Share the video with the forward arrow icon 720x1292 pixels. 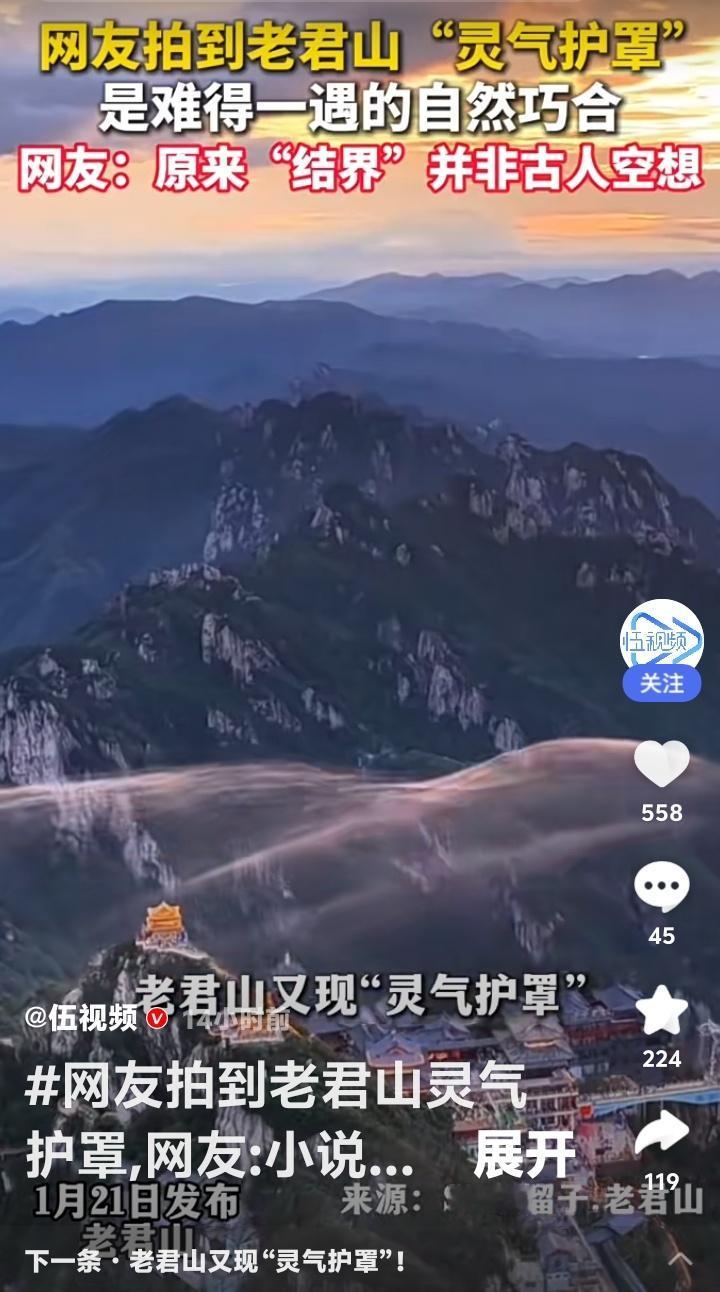[663, 1130]
